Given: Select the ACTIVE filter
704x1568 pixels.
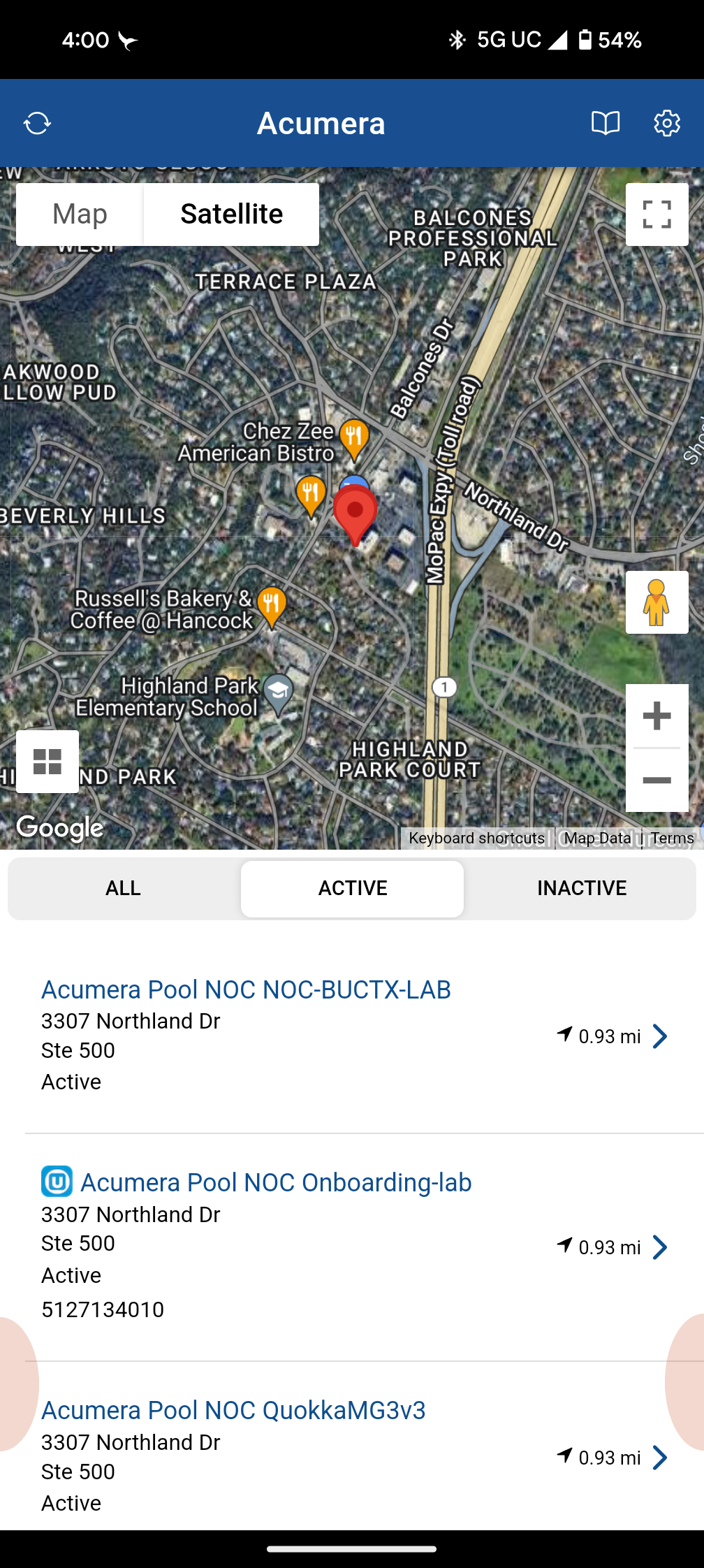Looking at the screenshot, I should 353,888.
